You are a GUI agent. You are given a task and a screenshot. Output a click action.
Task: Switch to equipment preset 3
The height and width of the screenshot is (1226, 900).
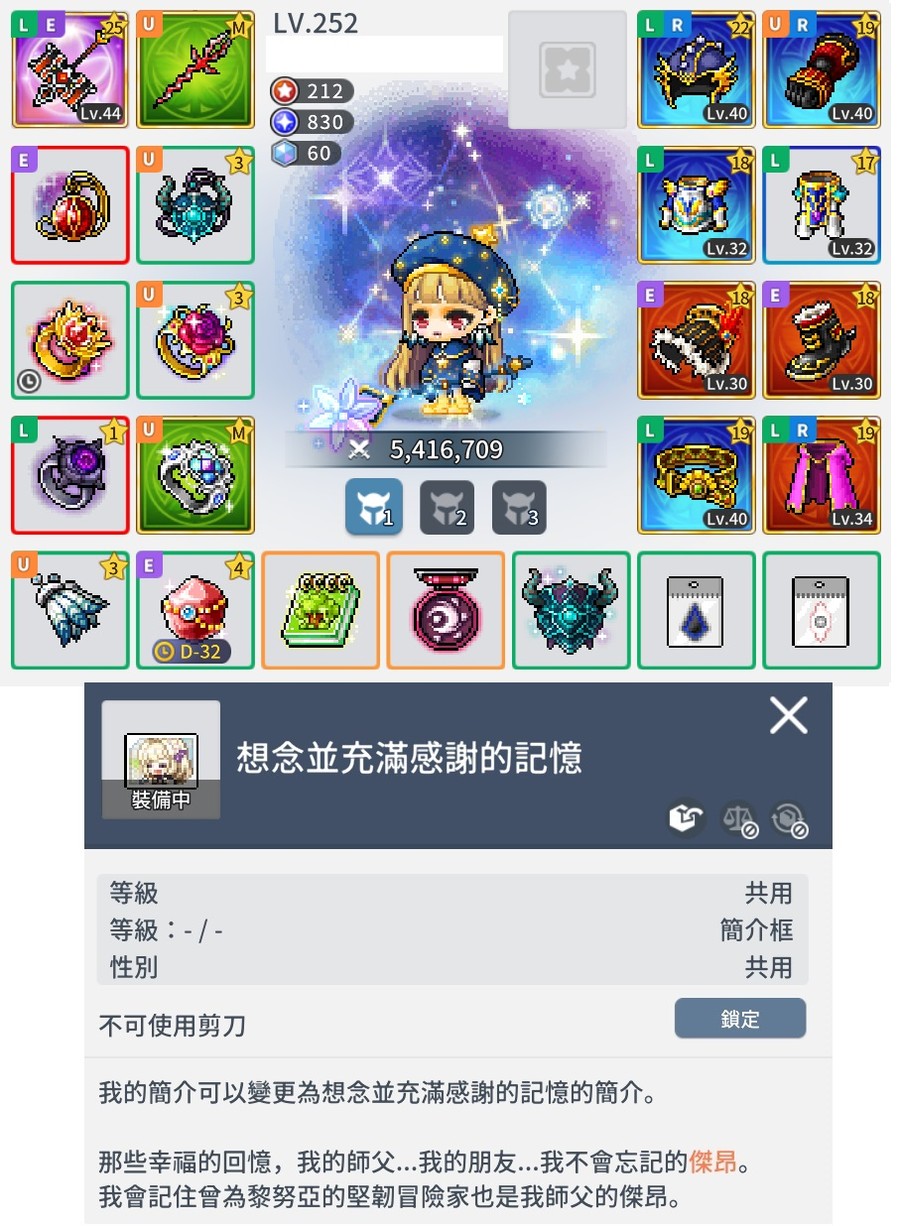pyautogui.click(x=520, y=508)
